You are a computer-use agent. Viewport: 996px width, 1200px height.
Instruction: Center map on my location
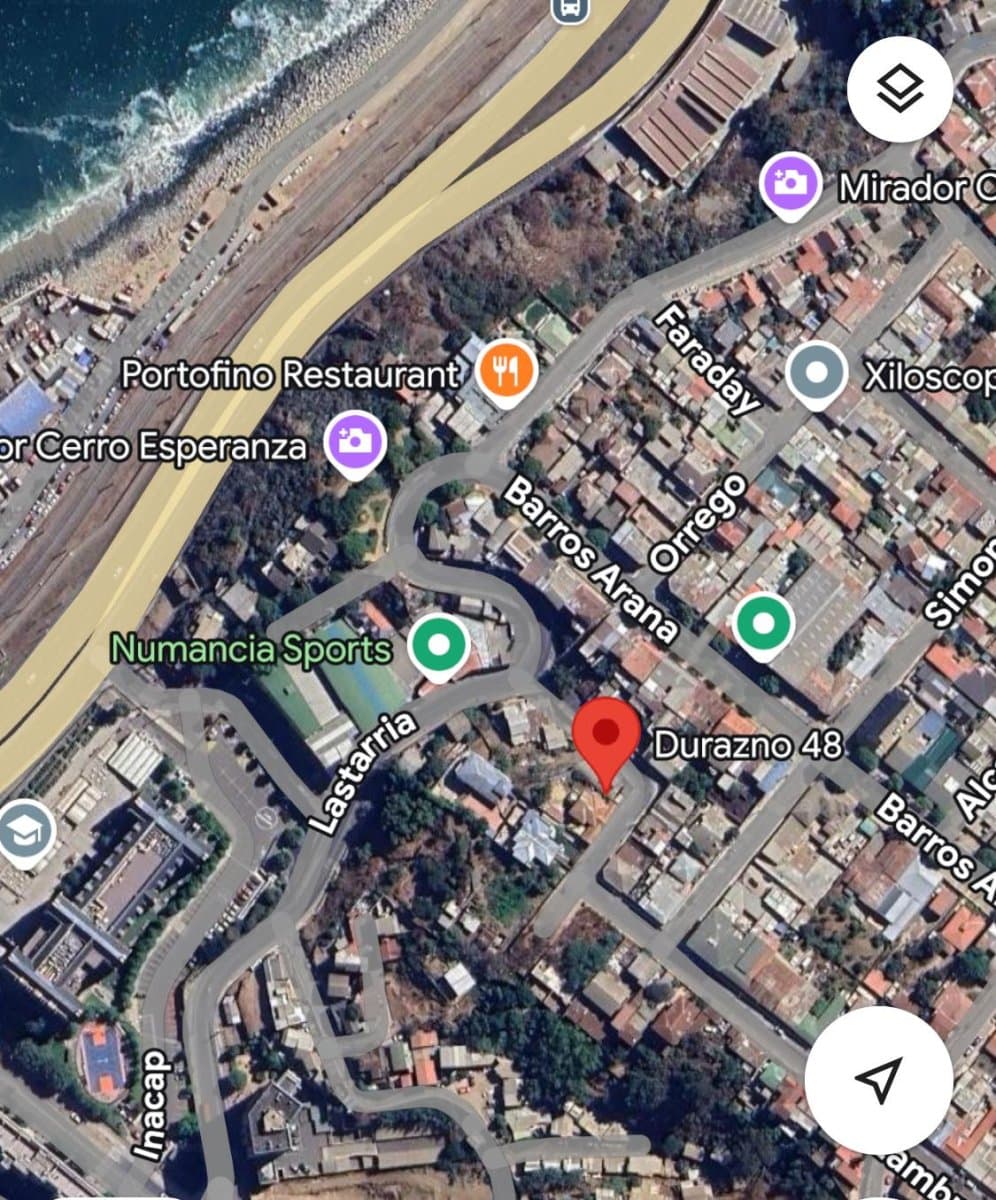click(x=878, y=1080)
